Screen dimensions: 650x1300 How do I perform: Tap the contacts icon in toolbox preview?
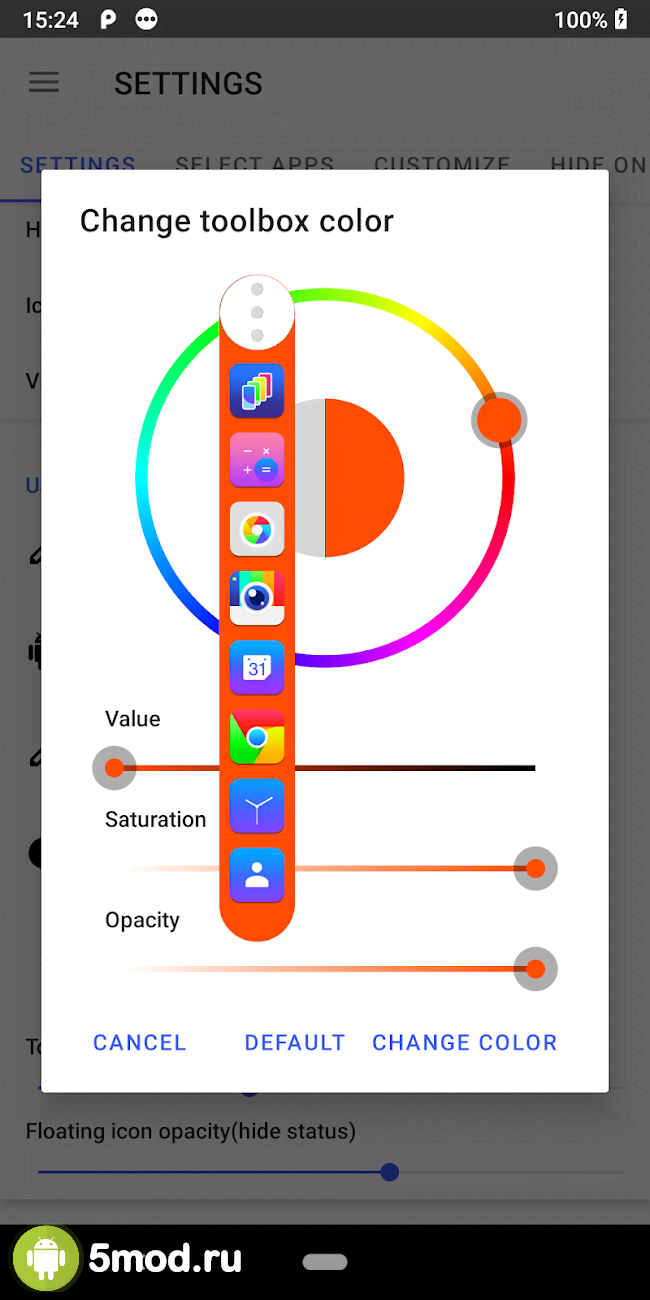[257, 875]
